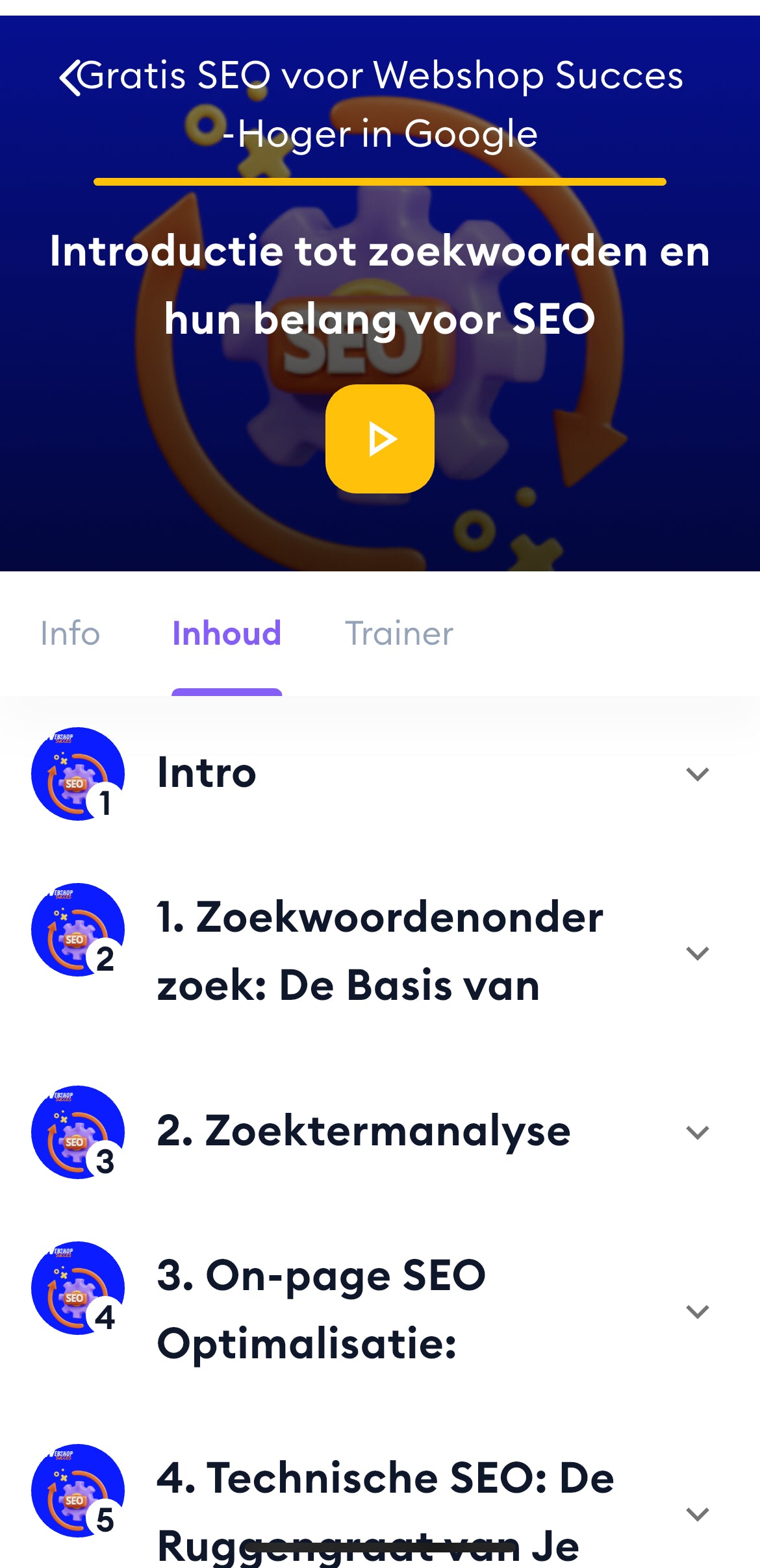Expand the Zoektermanalyse lesson section
This screenshot has height=1568, width=760.
click(696, 1132)
